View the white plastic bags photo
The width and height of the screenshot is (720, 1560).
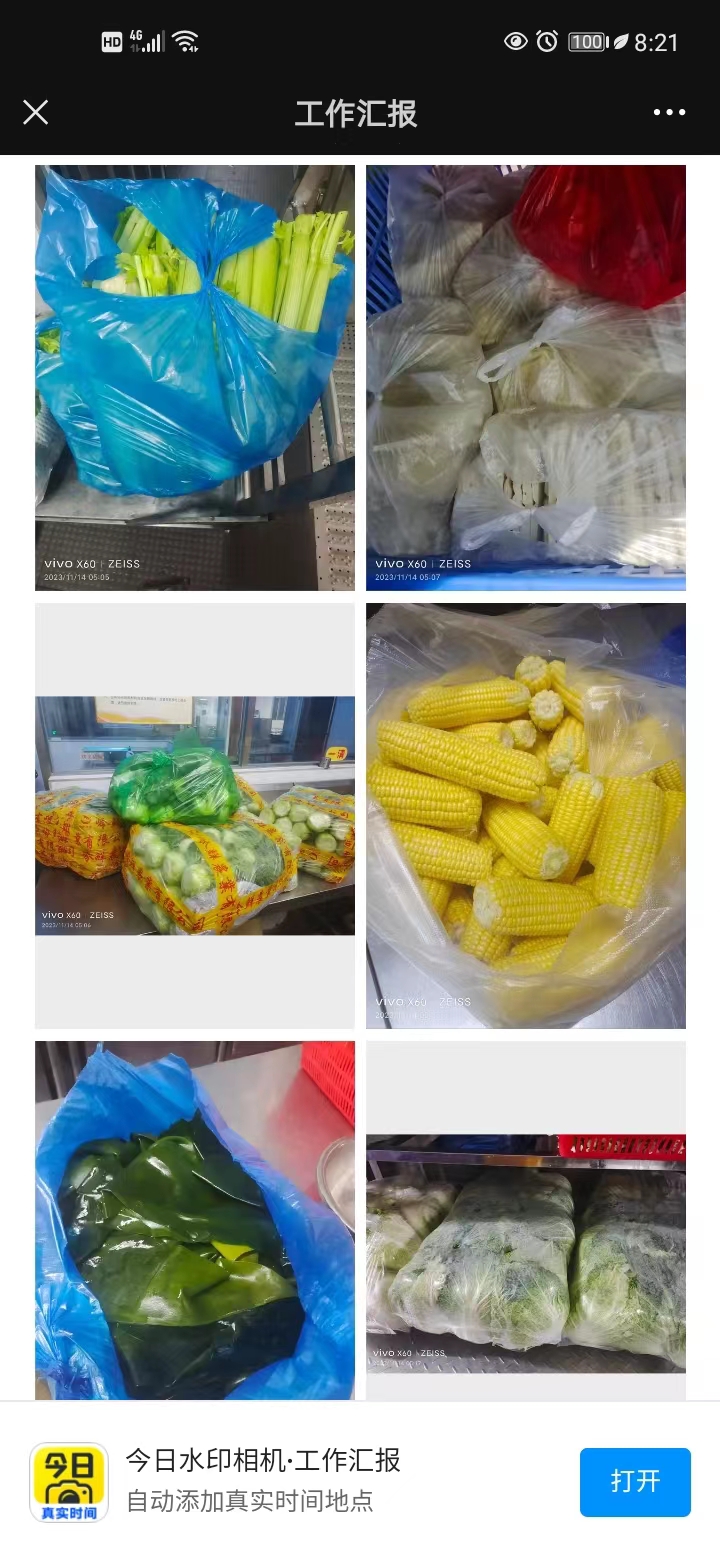point(526,377)
